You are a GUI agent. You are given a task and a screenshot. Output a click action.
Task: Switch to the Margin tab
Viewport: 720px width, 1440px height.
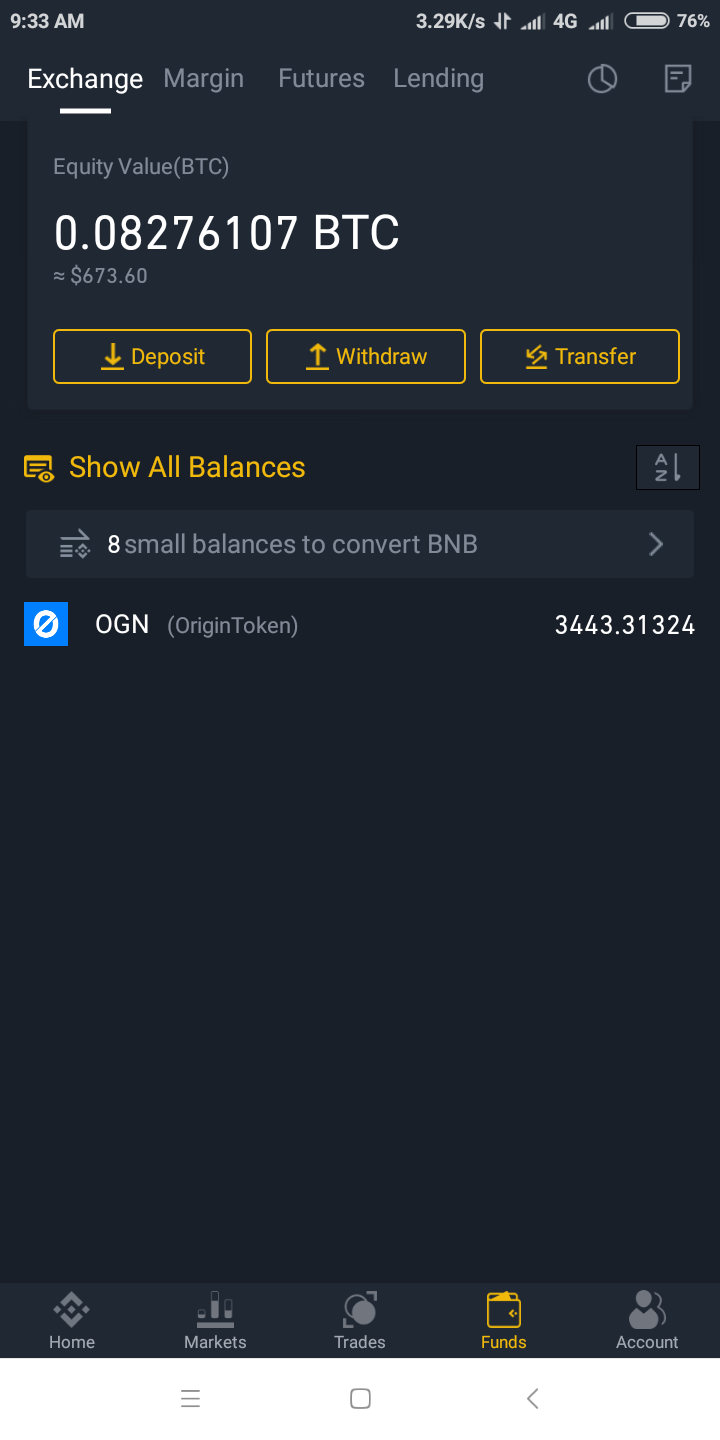pos(203,79)
